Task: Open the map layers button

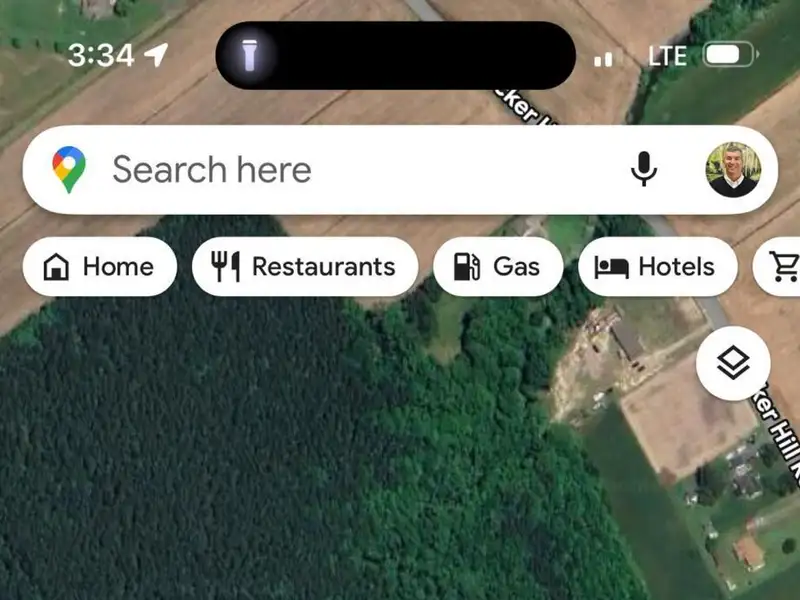Action: point(733,363)
